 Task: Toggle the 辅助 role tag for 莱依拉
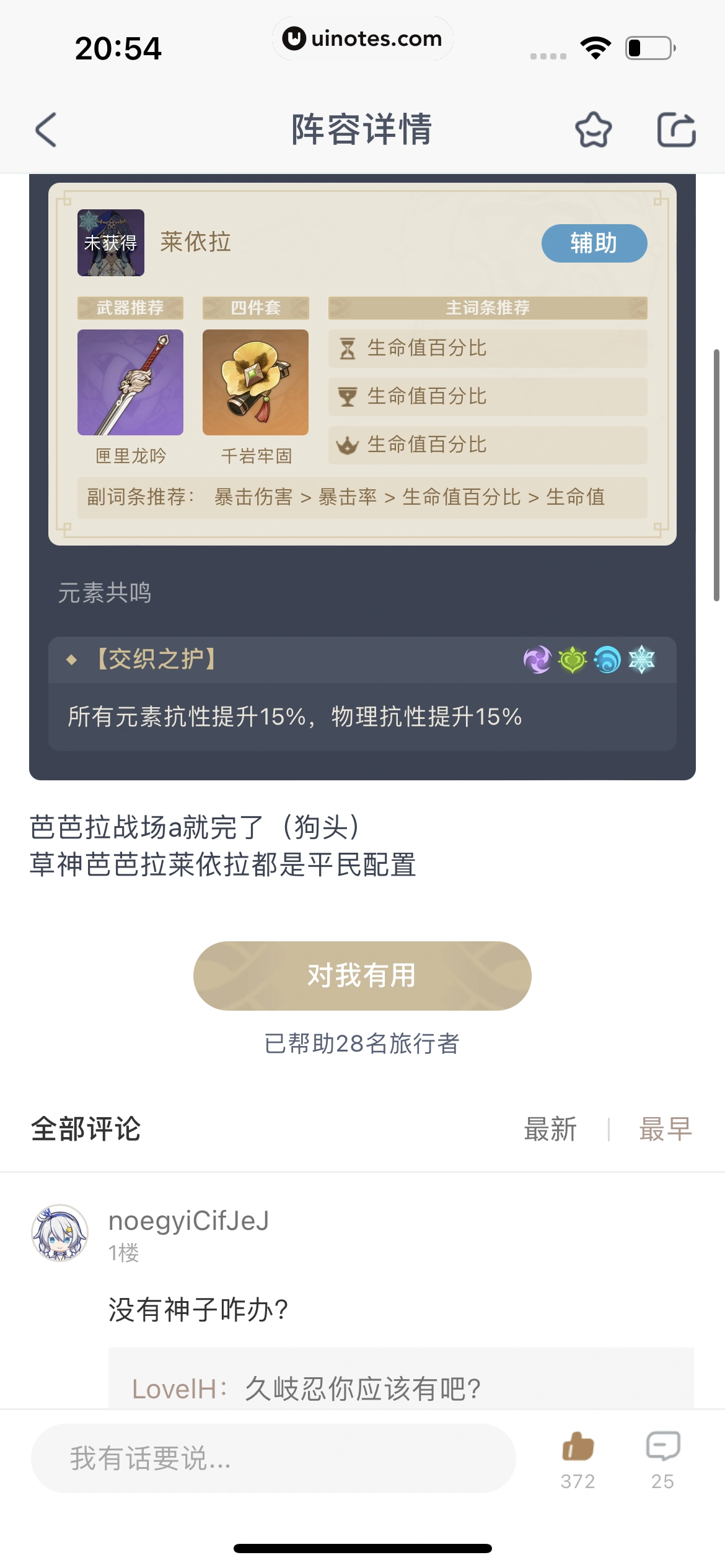point(593,243)
